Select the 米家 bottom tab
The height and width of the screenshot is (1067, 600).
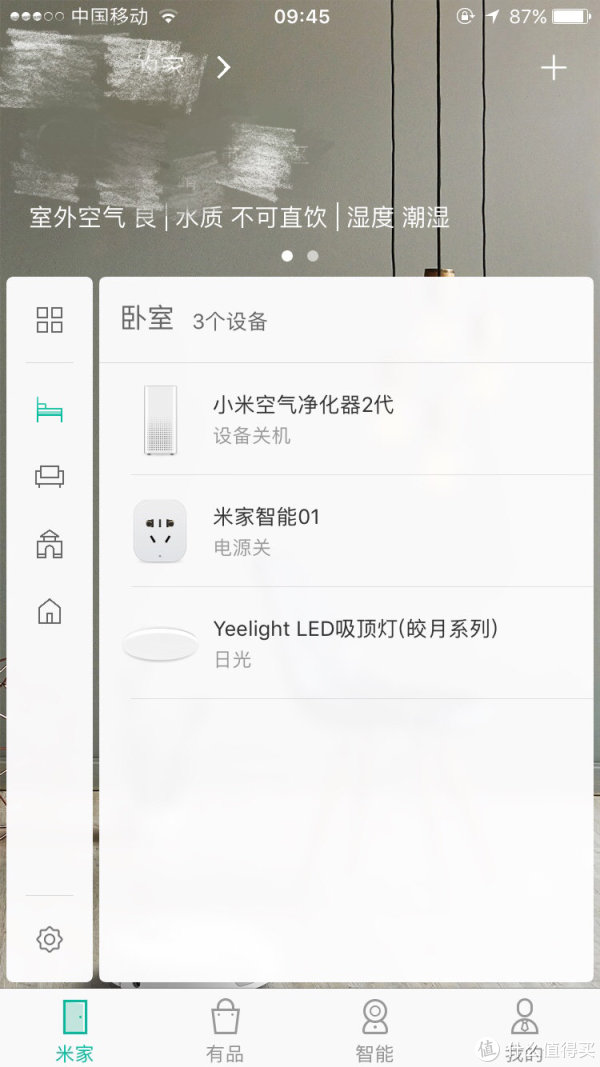(x=75, y=1030)
